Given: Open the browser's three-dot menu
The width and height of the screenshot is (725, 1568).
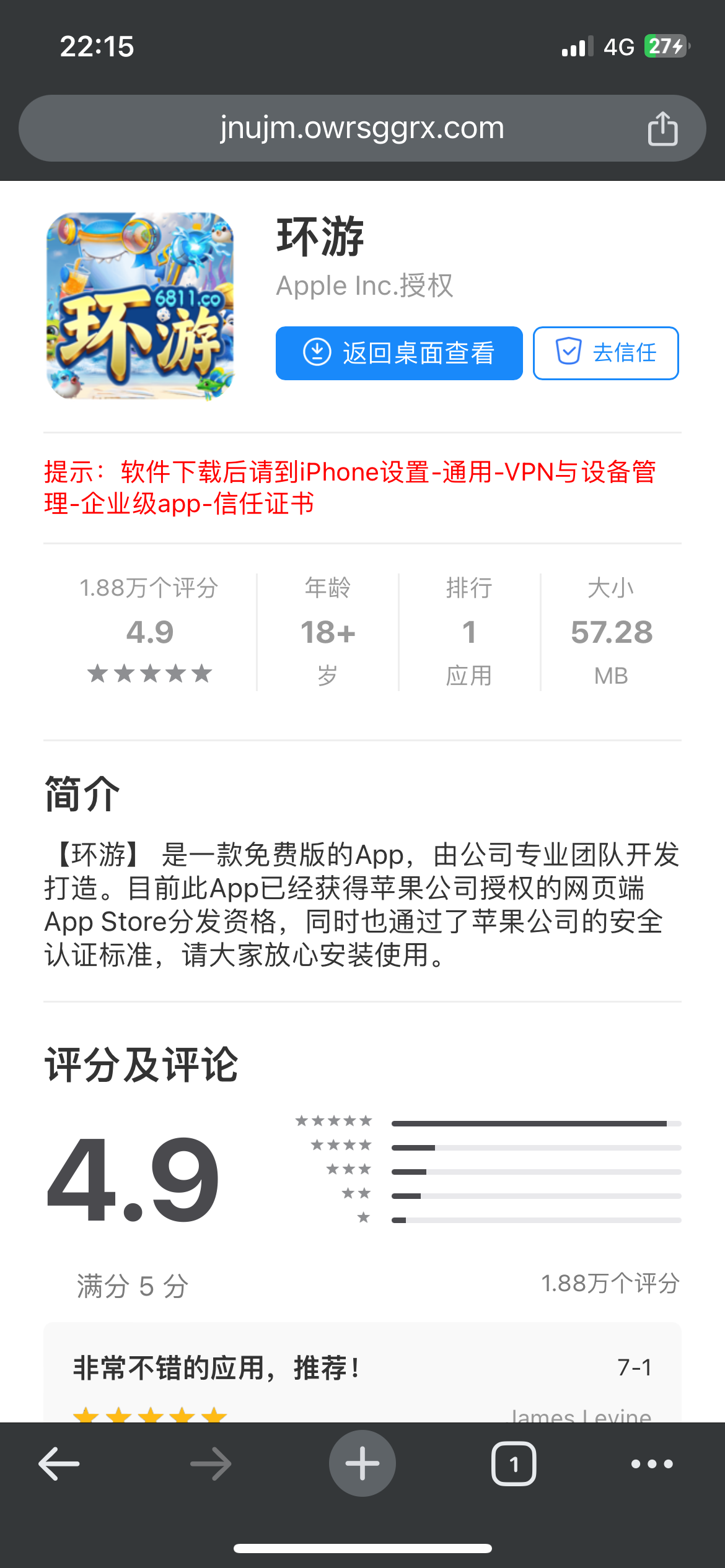Looking at the screenshot, I should [x=651, y=1464].
